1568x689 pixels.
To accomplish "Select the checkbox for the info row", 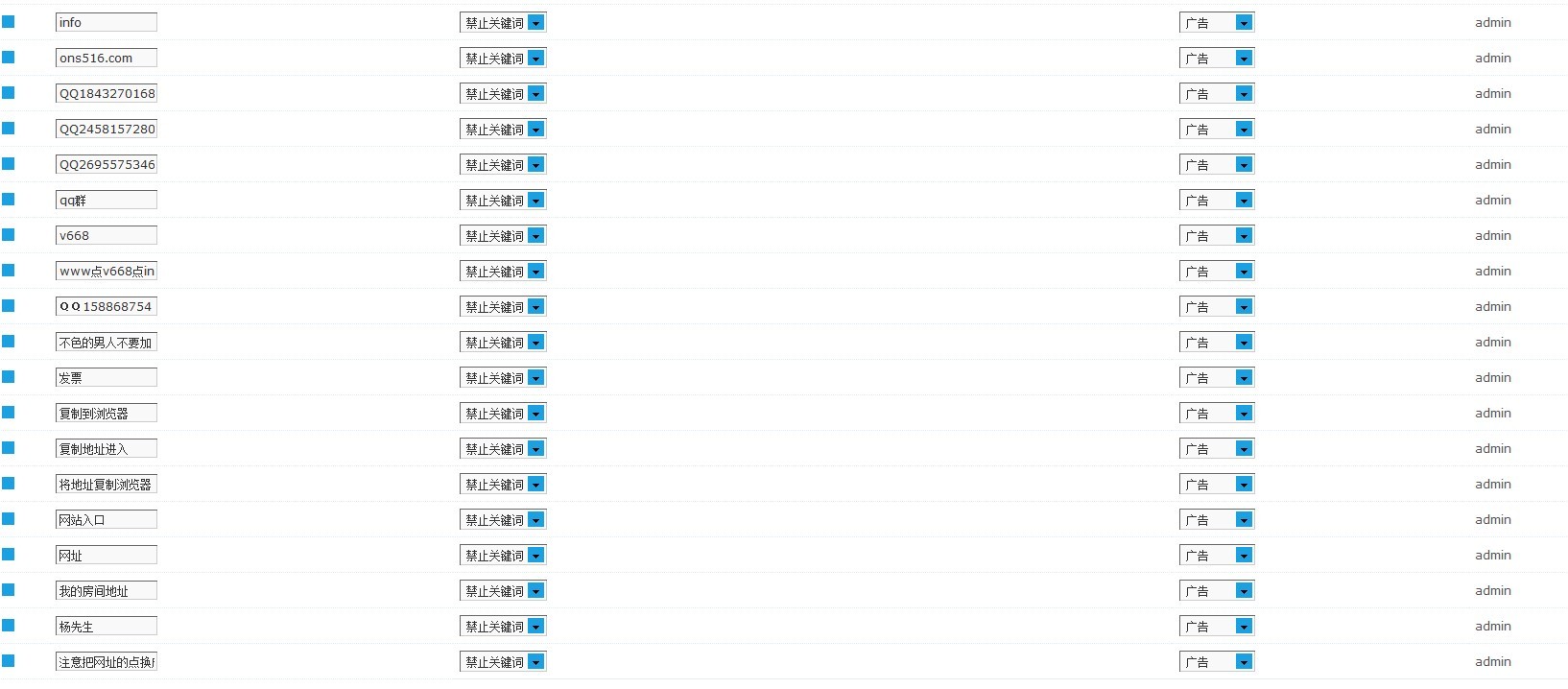I will point(9,21).
